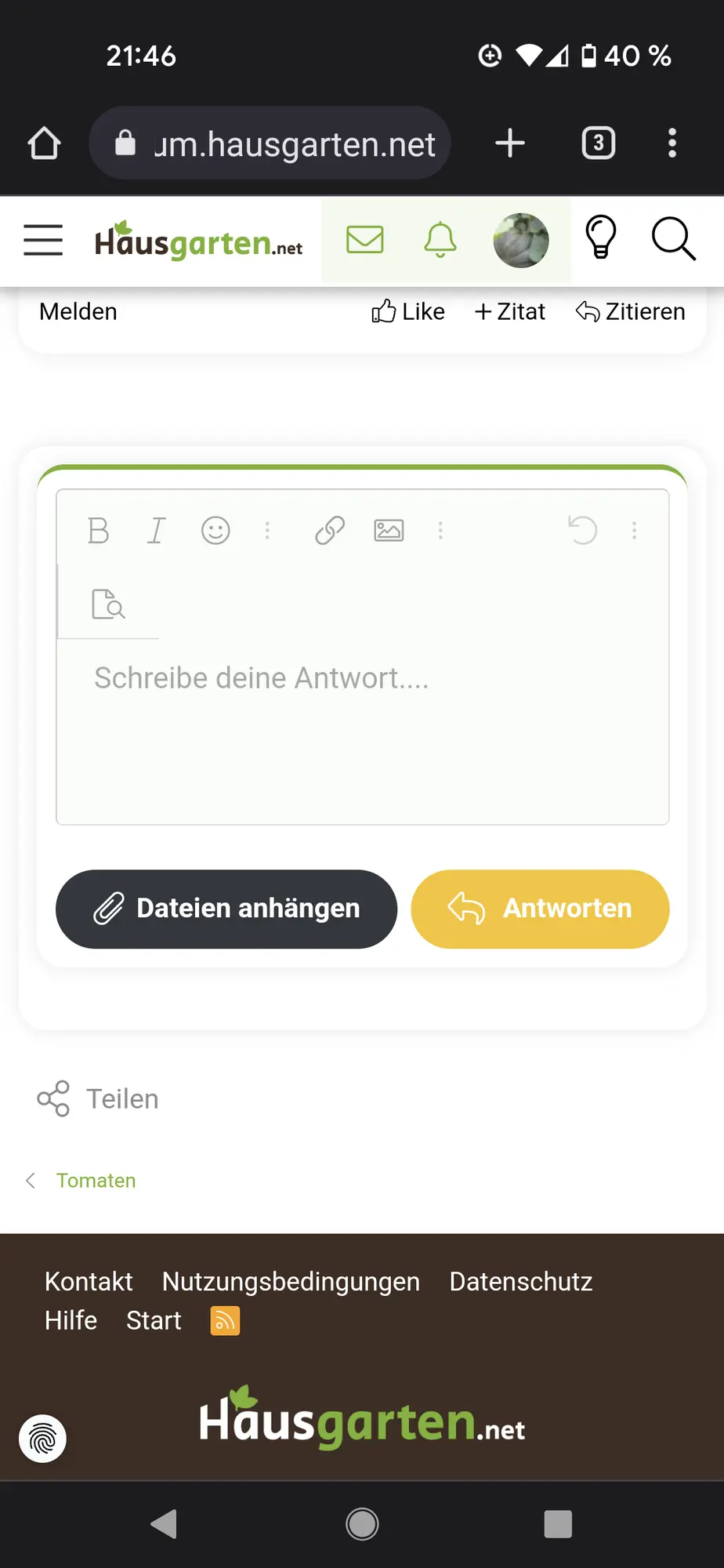Open the messages envelope icon
Image resolution: width=724 pixels, height=1568 pixels.
coord(364,240)
